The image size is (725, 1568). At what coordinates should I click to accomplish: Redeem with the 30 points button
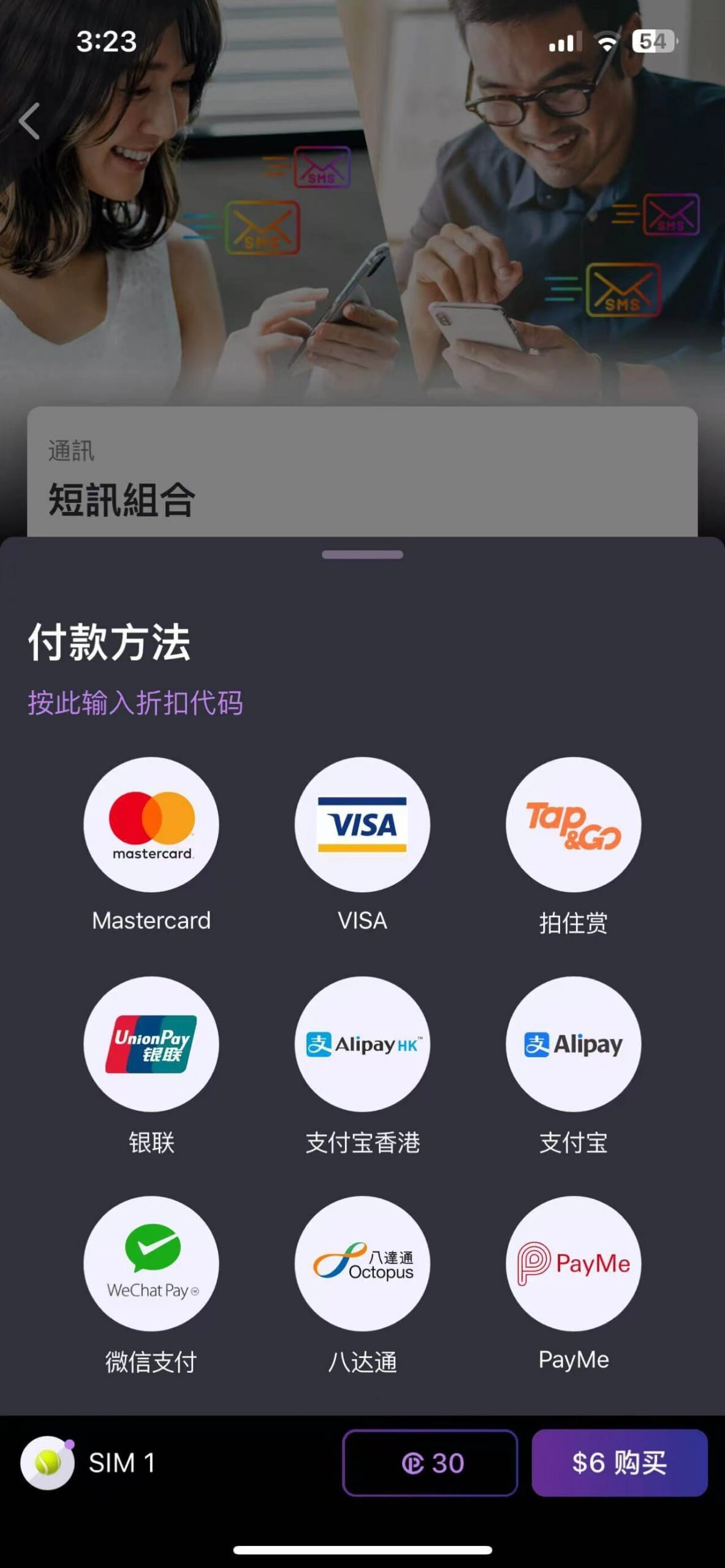pos(430,1463)
